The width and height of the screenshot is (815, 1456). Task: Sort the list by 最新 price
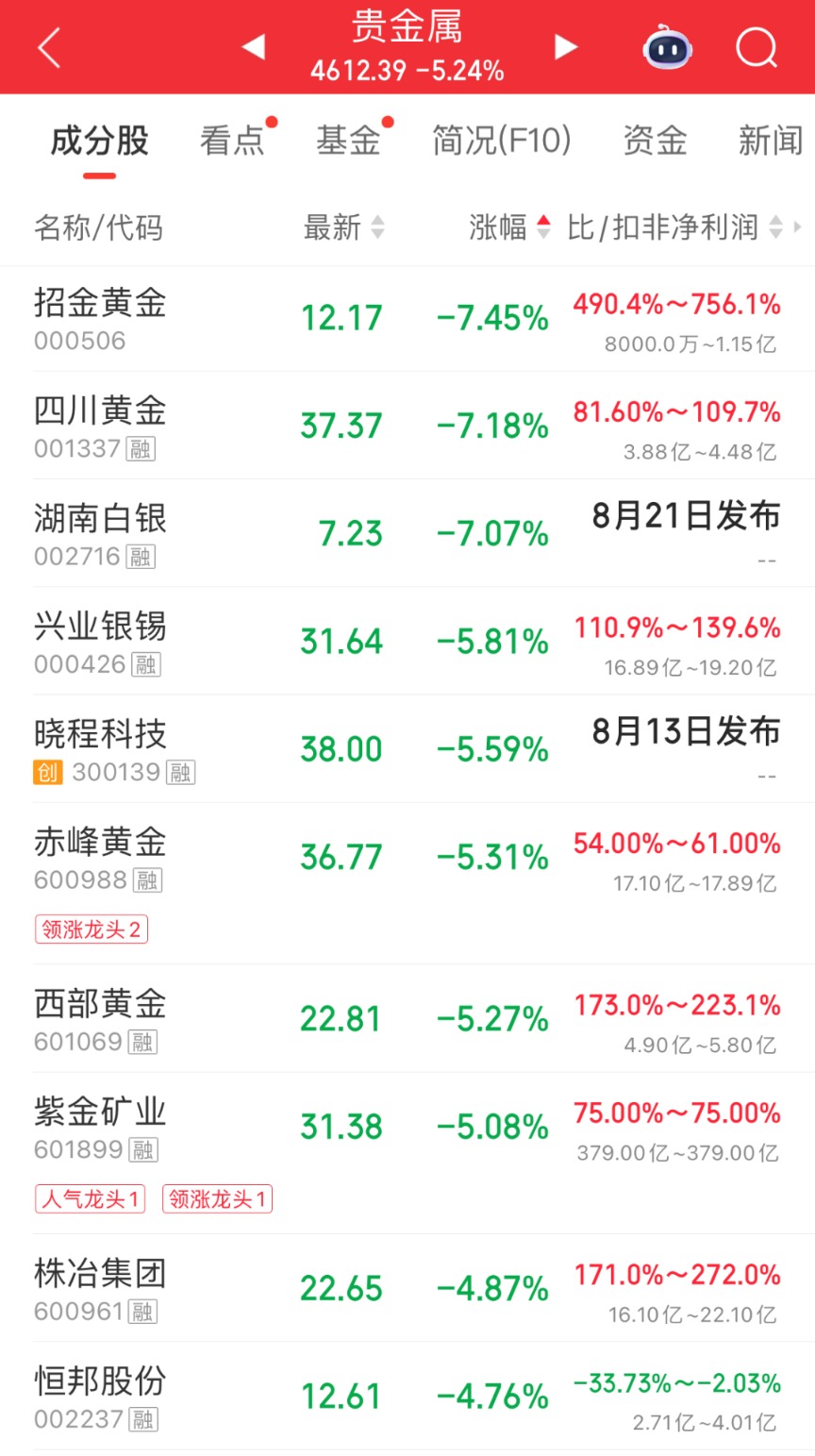click(344, 227)
